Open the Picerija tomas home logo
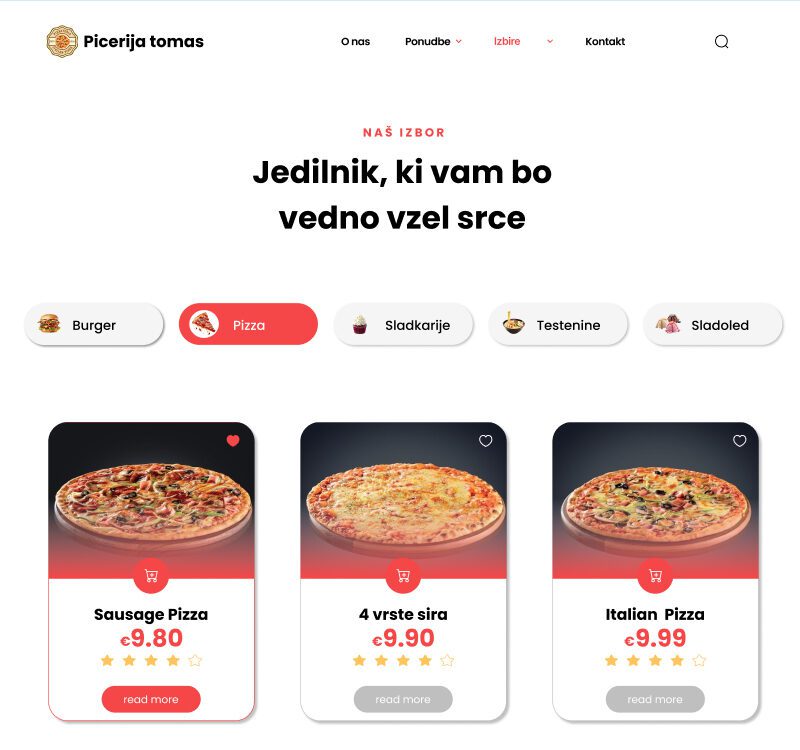This screenshot has height=750, width=800. [x=125, y=42]
